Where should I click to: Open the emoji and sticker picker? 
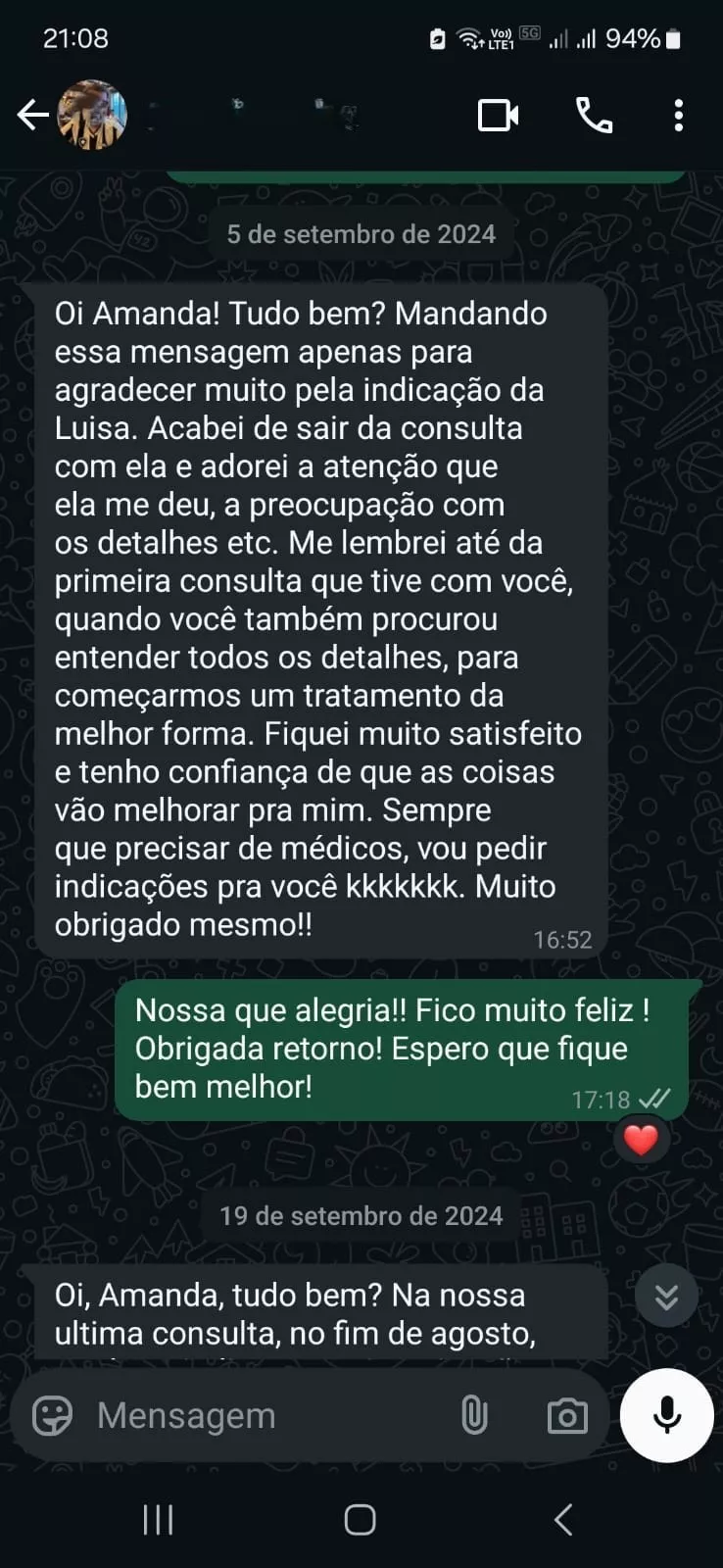click(x=53, y=1416)
